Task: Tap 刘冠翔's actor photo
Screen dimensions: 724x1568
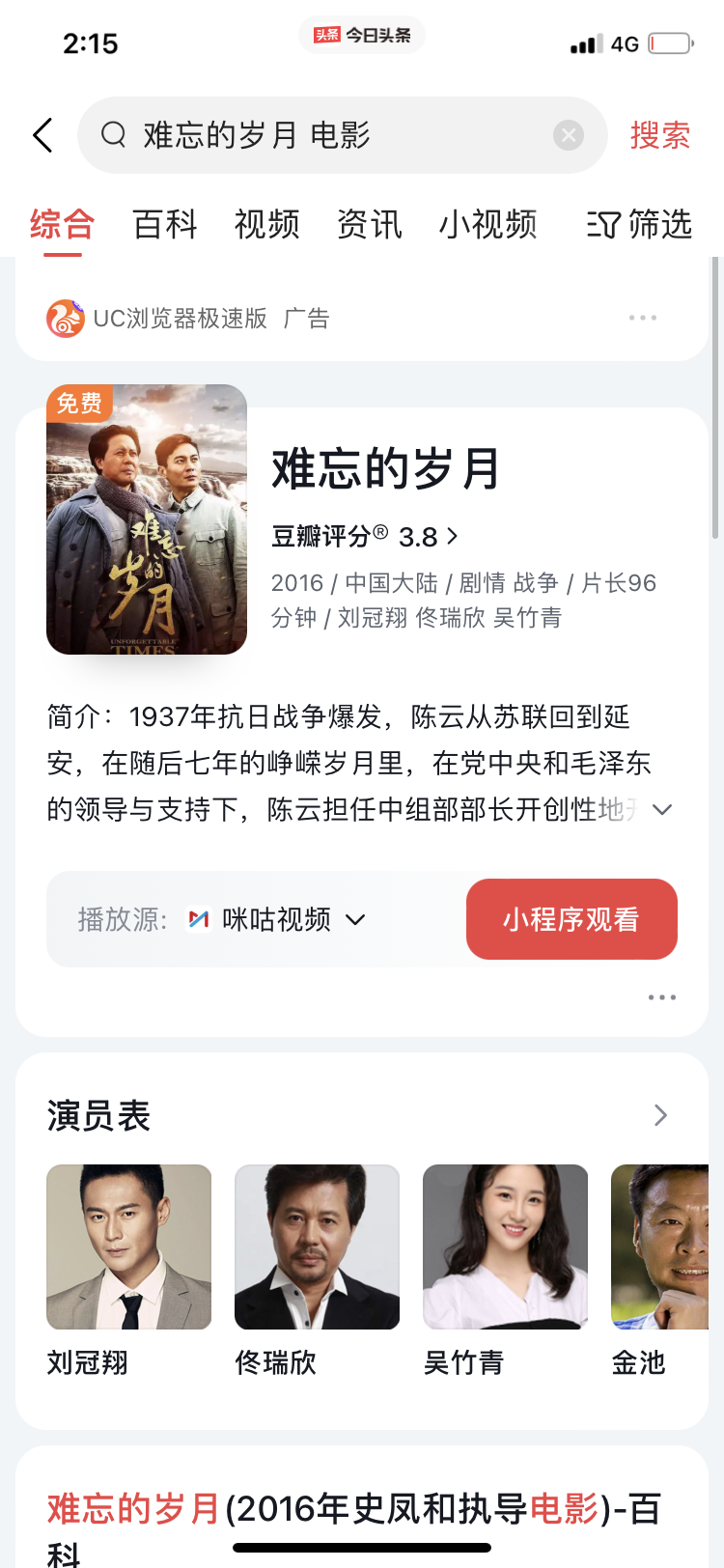Action: point(128,1246)
